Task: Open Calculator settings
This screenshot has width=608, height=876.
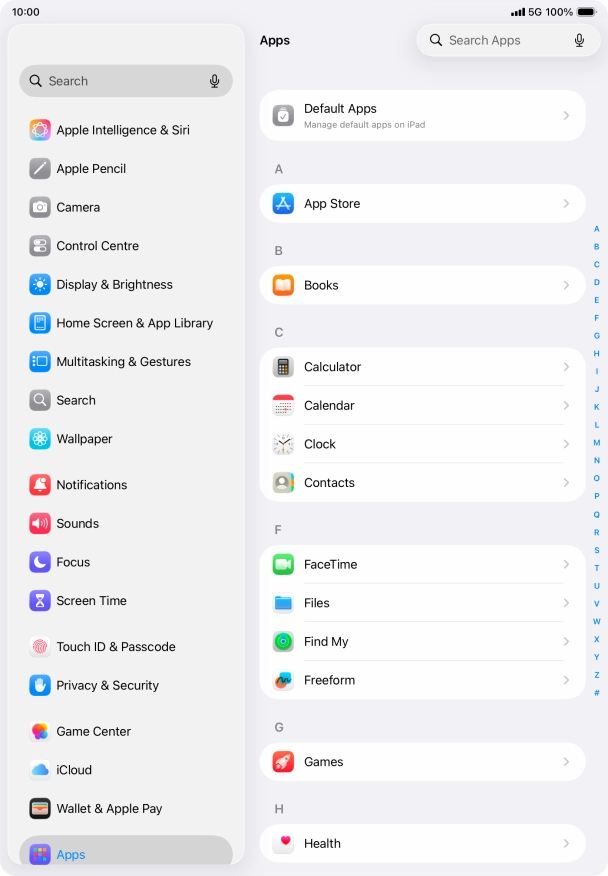Action: [x=422, y=367]
